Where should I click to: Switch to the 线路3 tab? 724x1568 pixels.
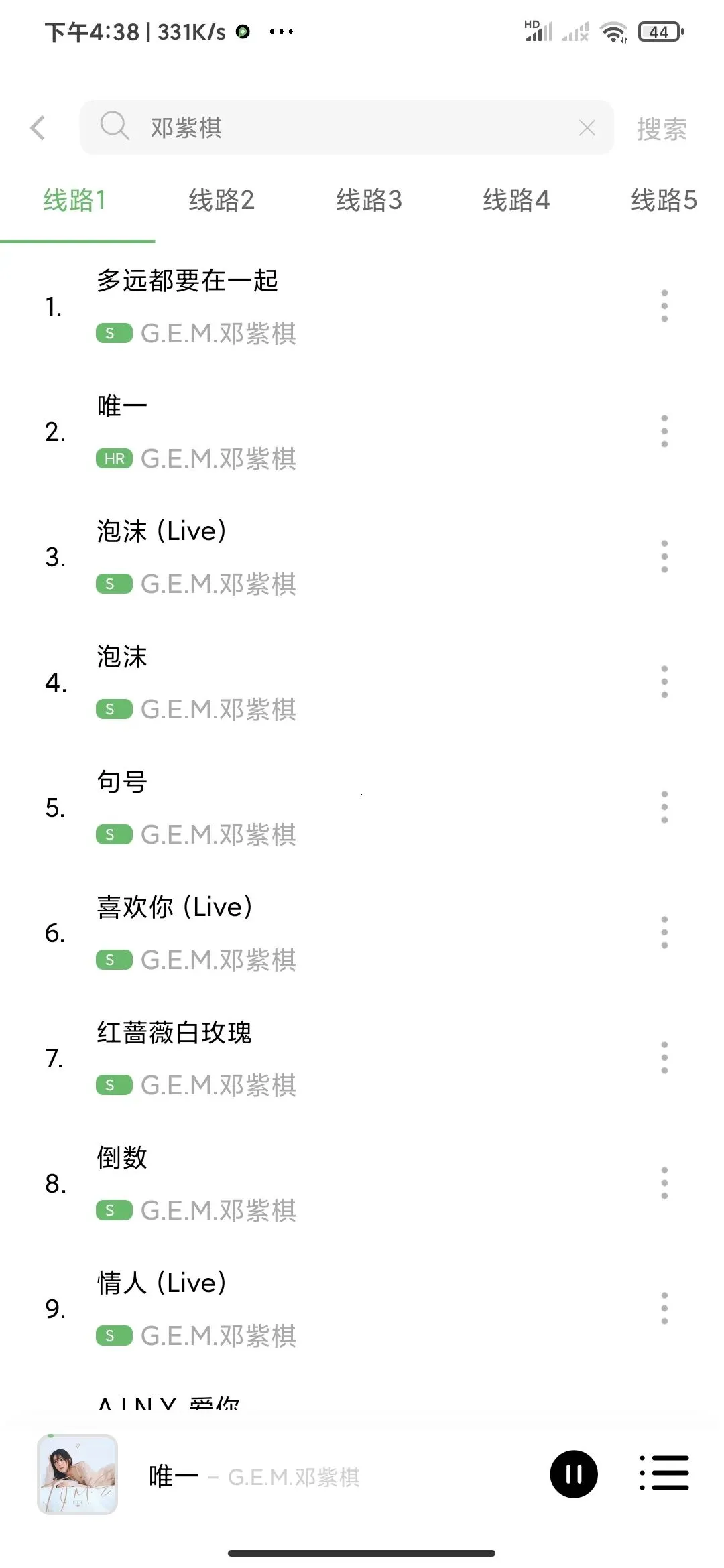point(369,200)
